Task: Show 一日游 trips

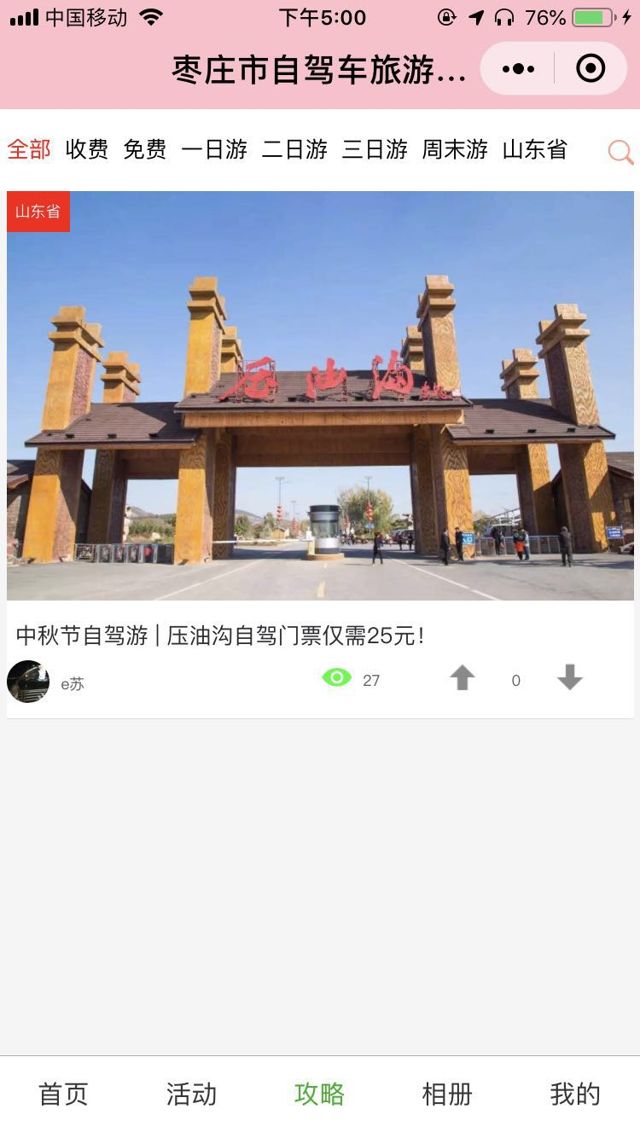Action: [214, 150]
